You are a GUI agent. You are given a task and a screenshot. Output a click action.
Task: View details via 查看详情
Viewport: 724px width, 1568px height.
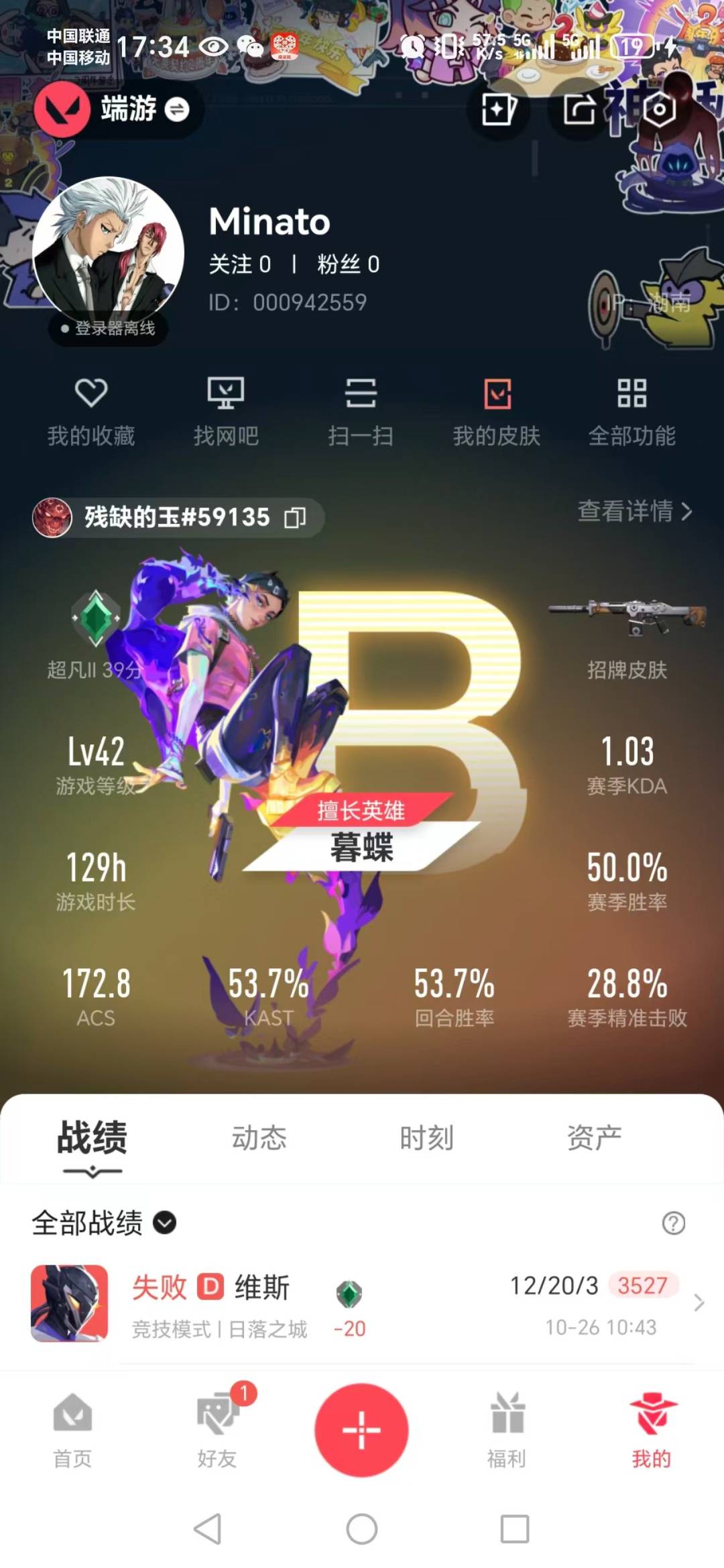click(634, 511)
